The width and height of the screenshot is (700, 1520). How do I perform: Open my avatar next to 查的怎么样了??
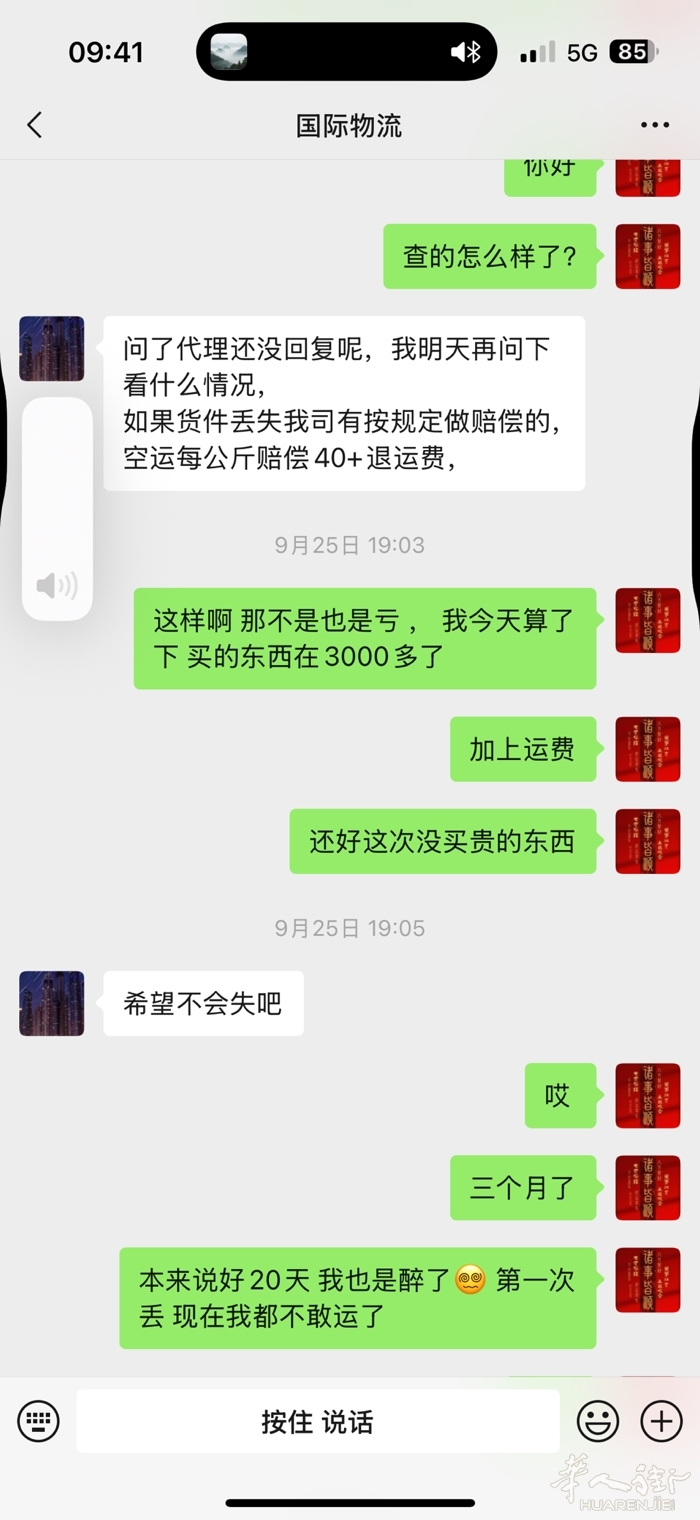pyautogui.click(x=647, y=257)
